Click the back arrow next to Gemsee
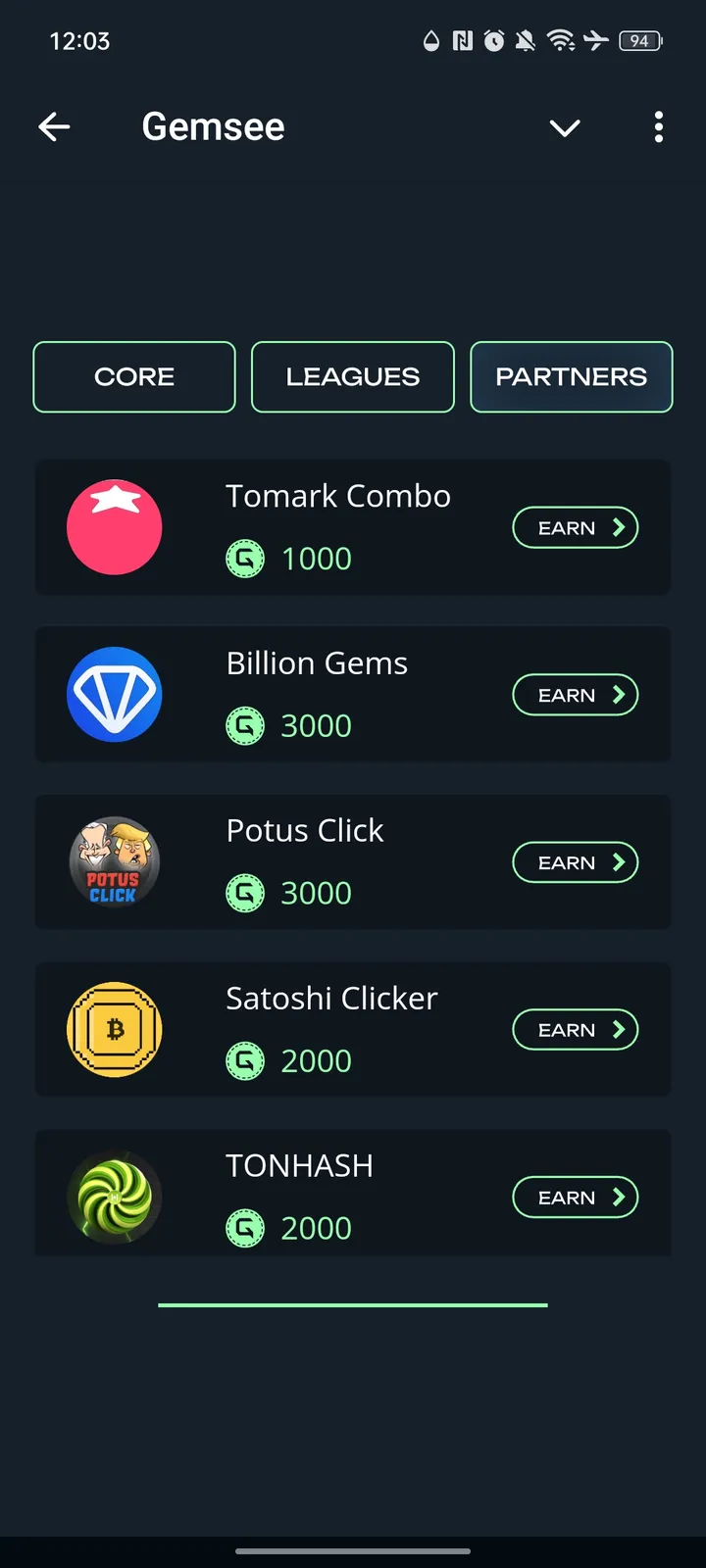This screenshot has height=1568, width=706. pos(55,126)
